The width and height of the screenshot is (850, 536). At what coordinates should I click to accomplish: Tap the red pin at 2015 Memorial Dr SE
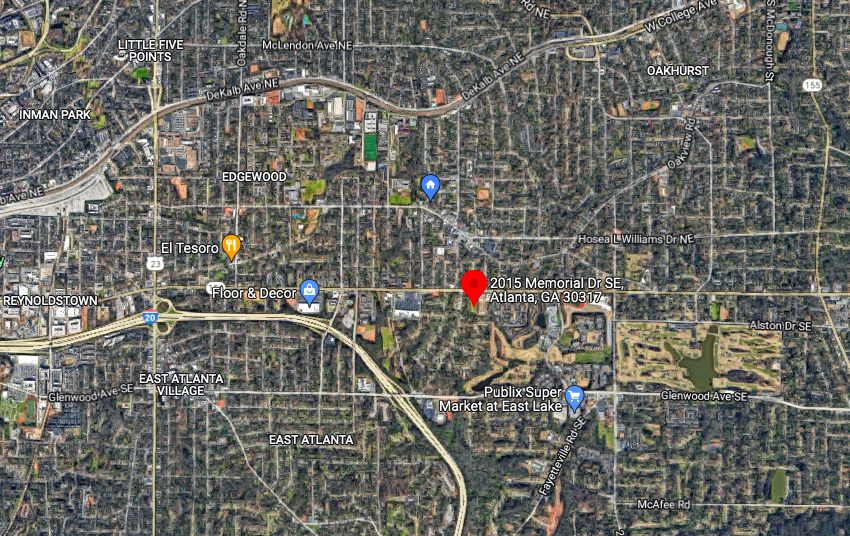pyautogui.click(x=473, y=285)
